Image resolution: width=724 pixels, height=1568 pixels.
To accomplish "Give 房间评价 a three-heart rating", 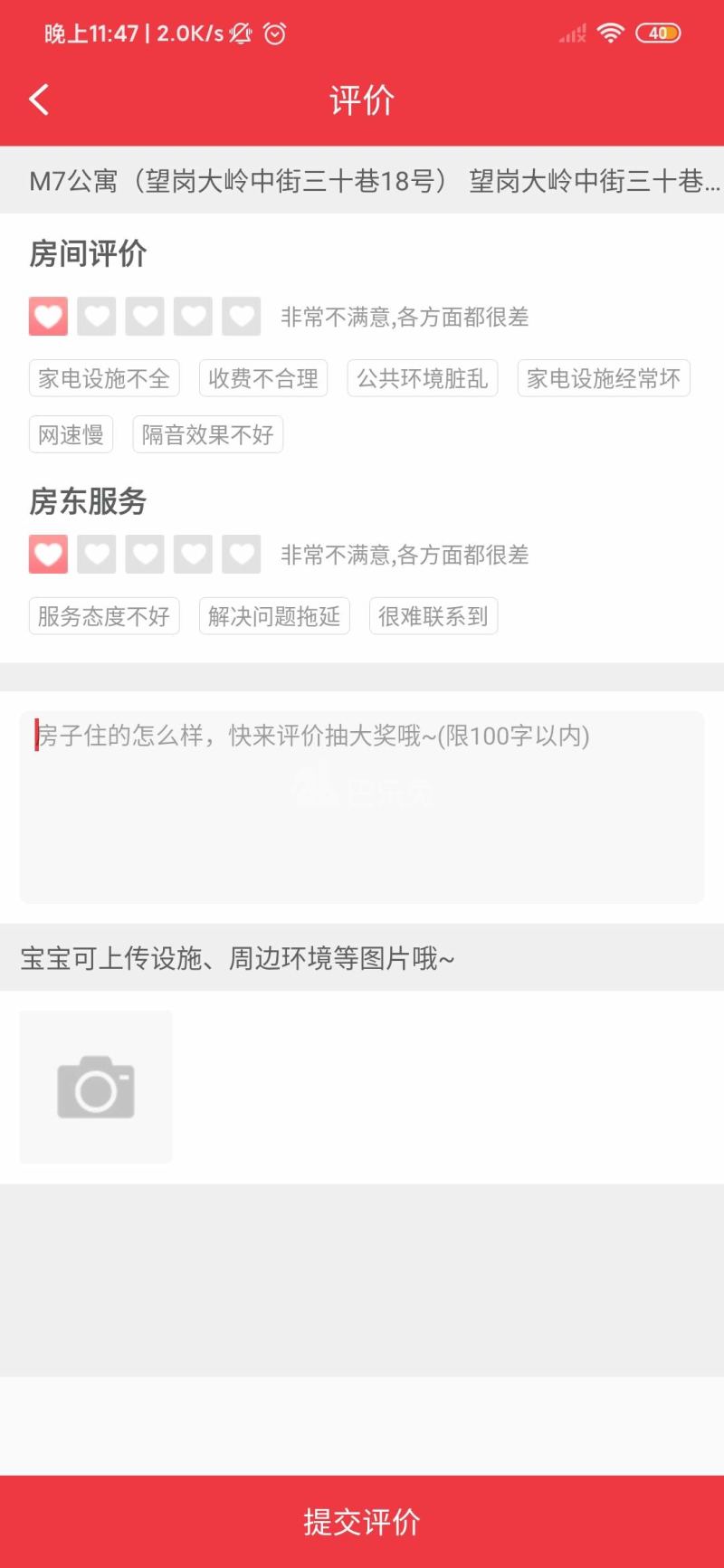I will click(x=145, y=317).
